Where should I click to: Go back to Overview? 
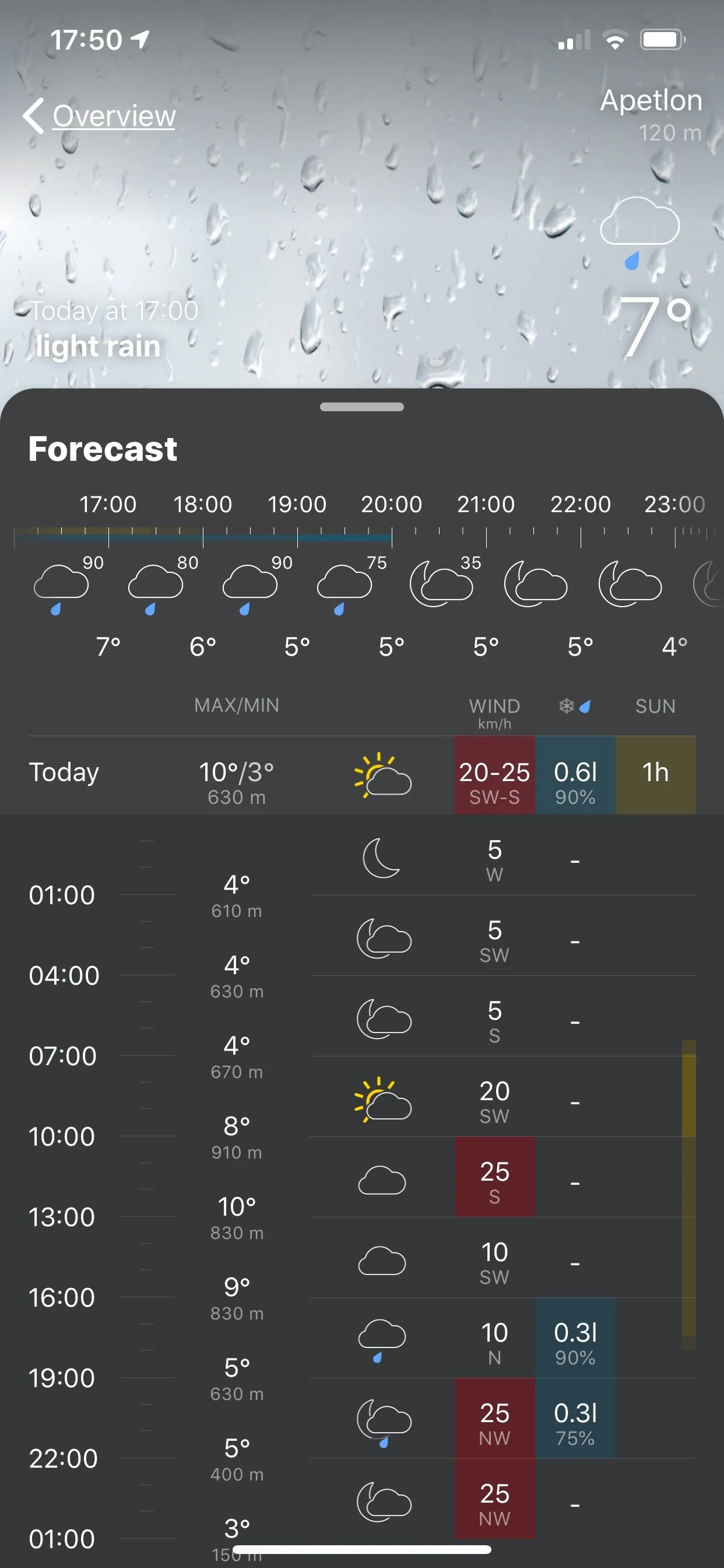pos(100,116)
